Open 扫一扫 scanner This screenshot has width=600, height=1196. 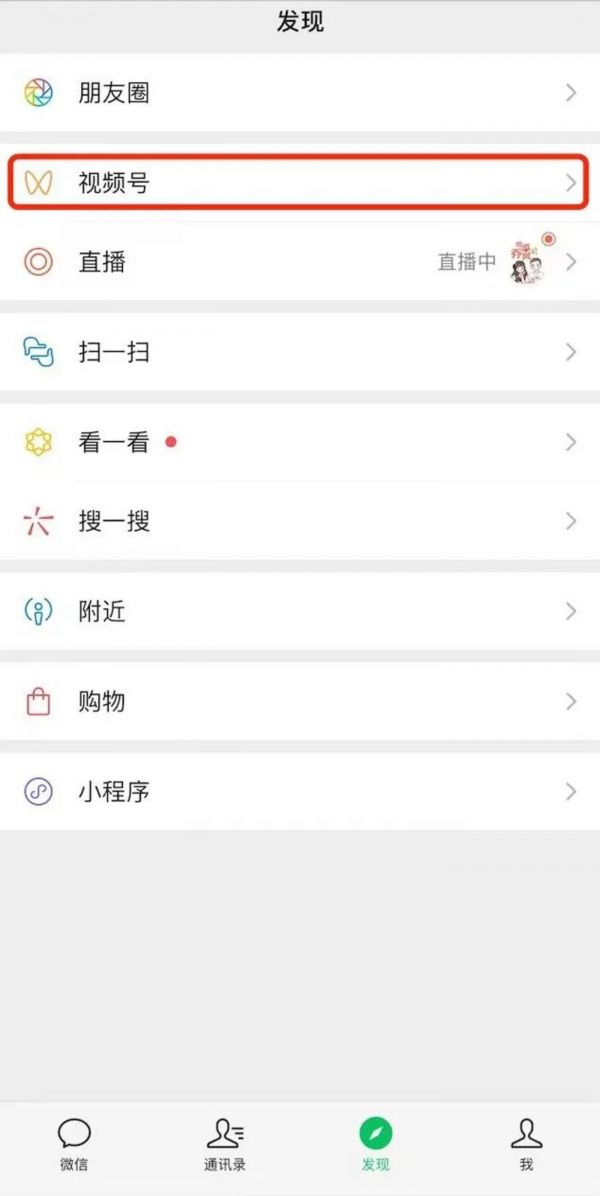pyautogui.click(x=300, y=352)
